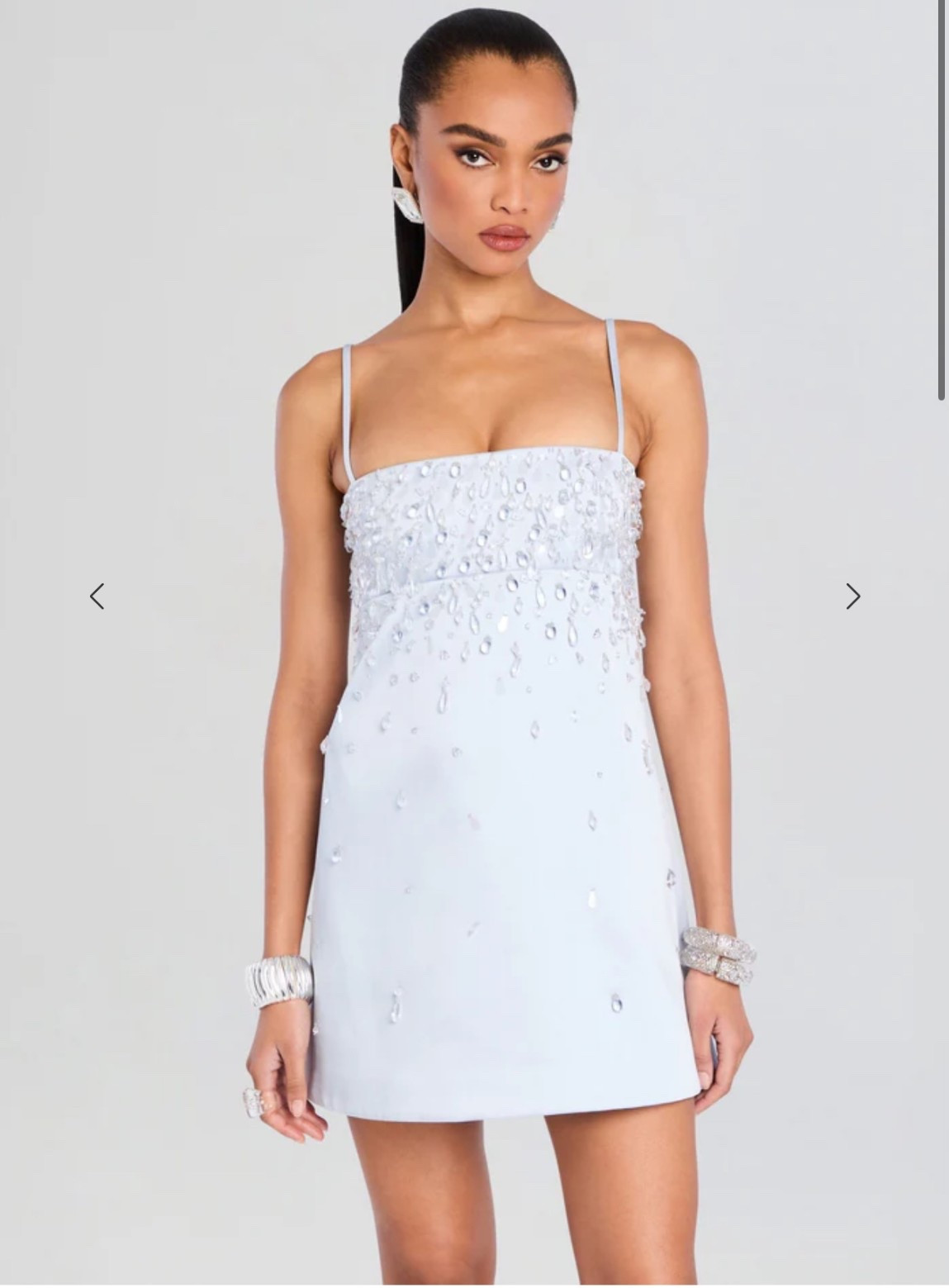Go to the previous product photo
Viewport: 949px width, 1288px height.
pos(97,596)
